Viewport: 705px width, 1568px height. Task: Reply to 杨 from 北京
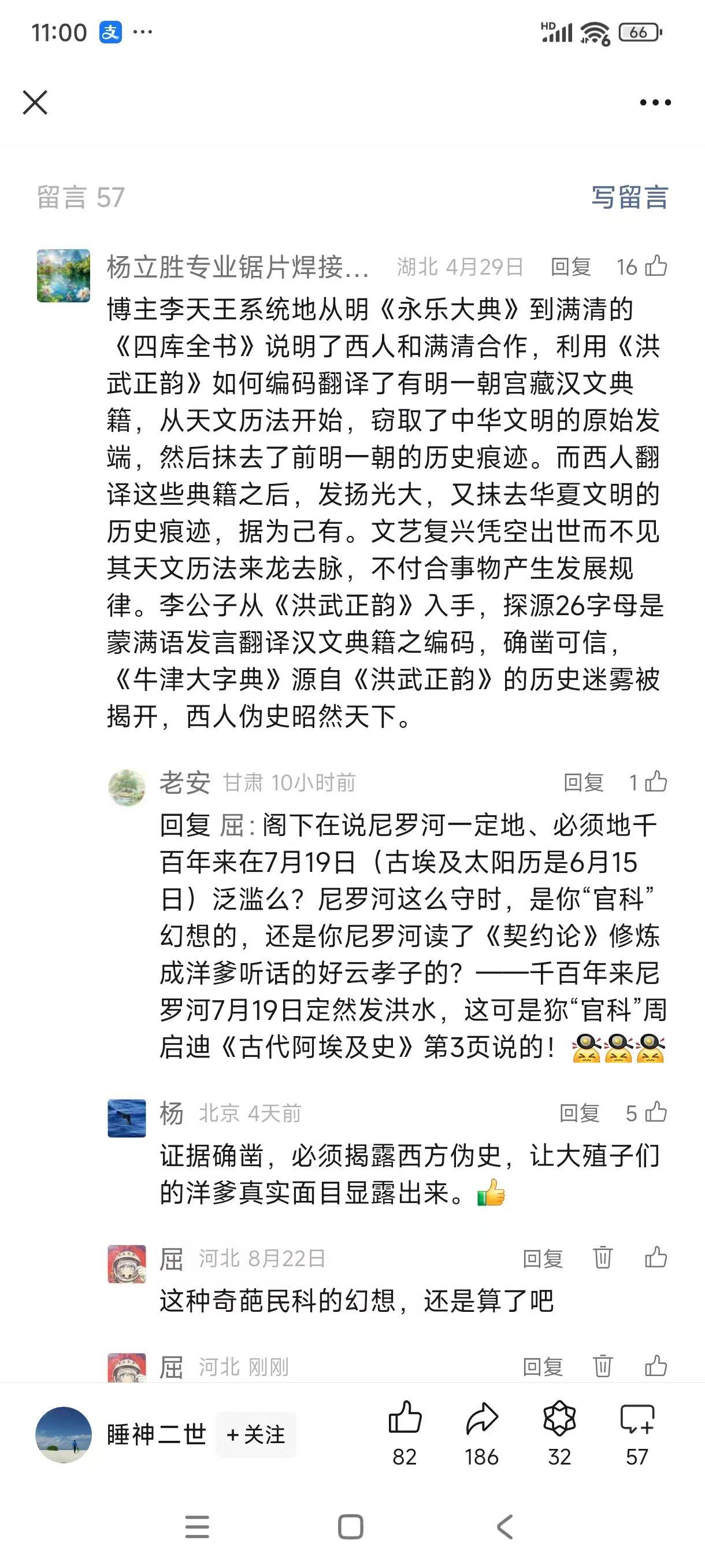(x=579, y=1114)
